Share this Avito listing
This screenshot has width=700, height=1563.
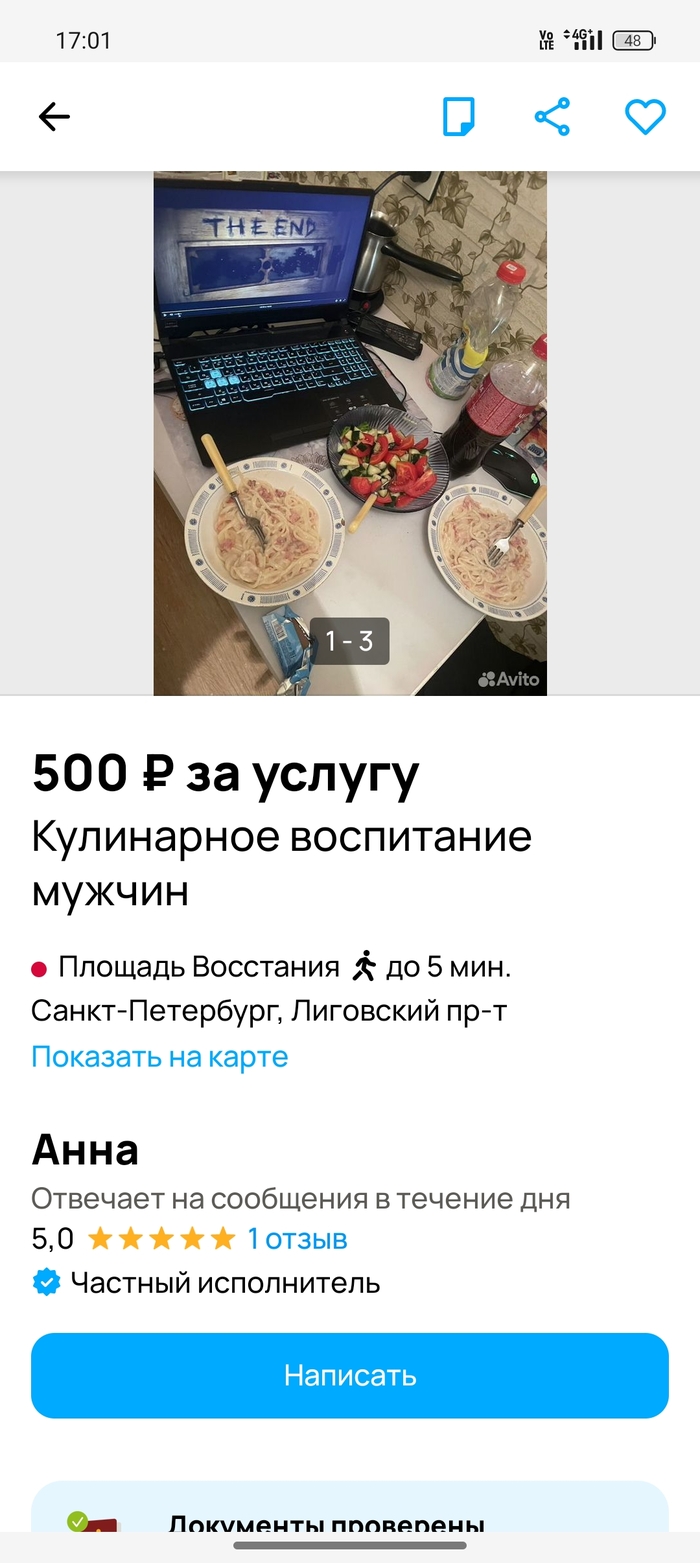pyautogui.click(x=552, y=117)
